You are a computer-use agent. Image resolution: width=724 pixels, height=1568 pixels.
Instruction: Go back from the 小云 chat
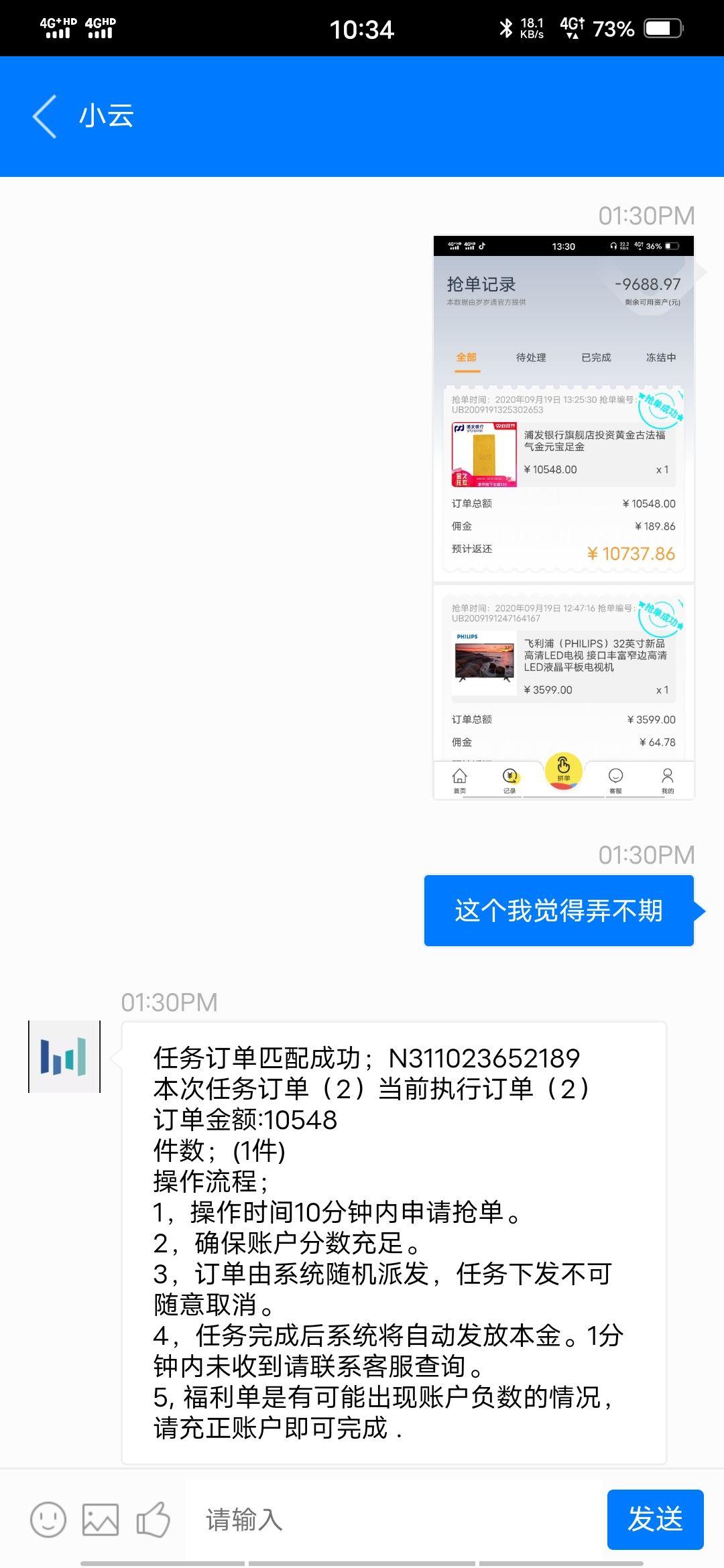pos(46,117)
